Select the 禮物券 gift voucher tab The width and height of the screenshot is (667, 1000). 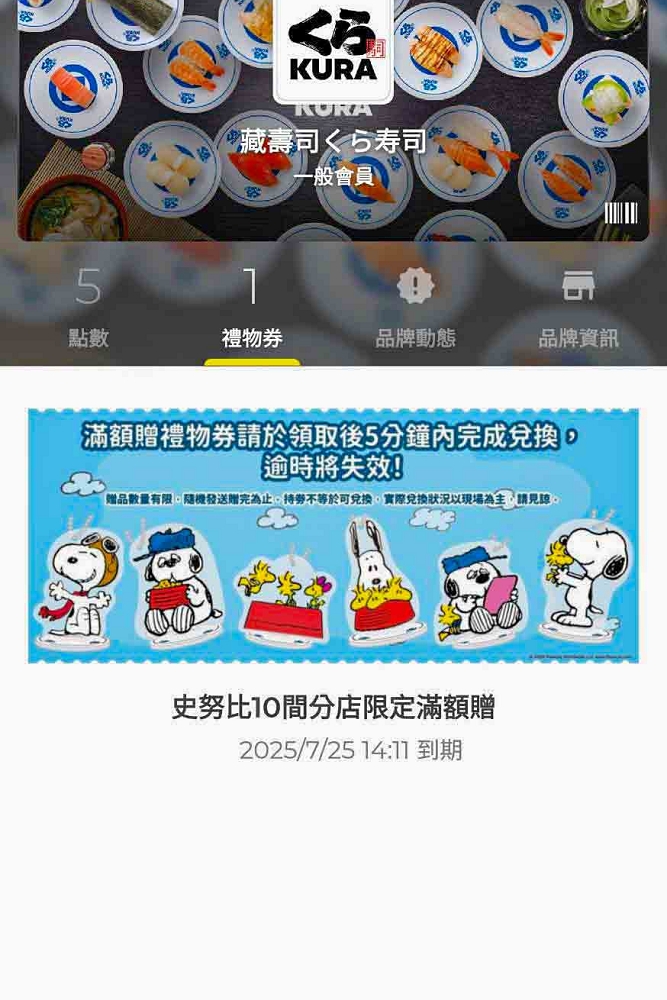[x=252, y=309]
